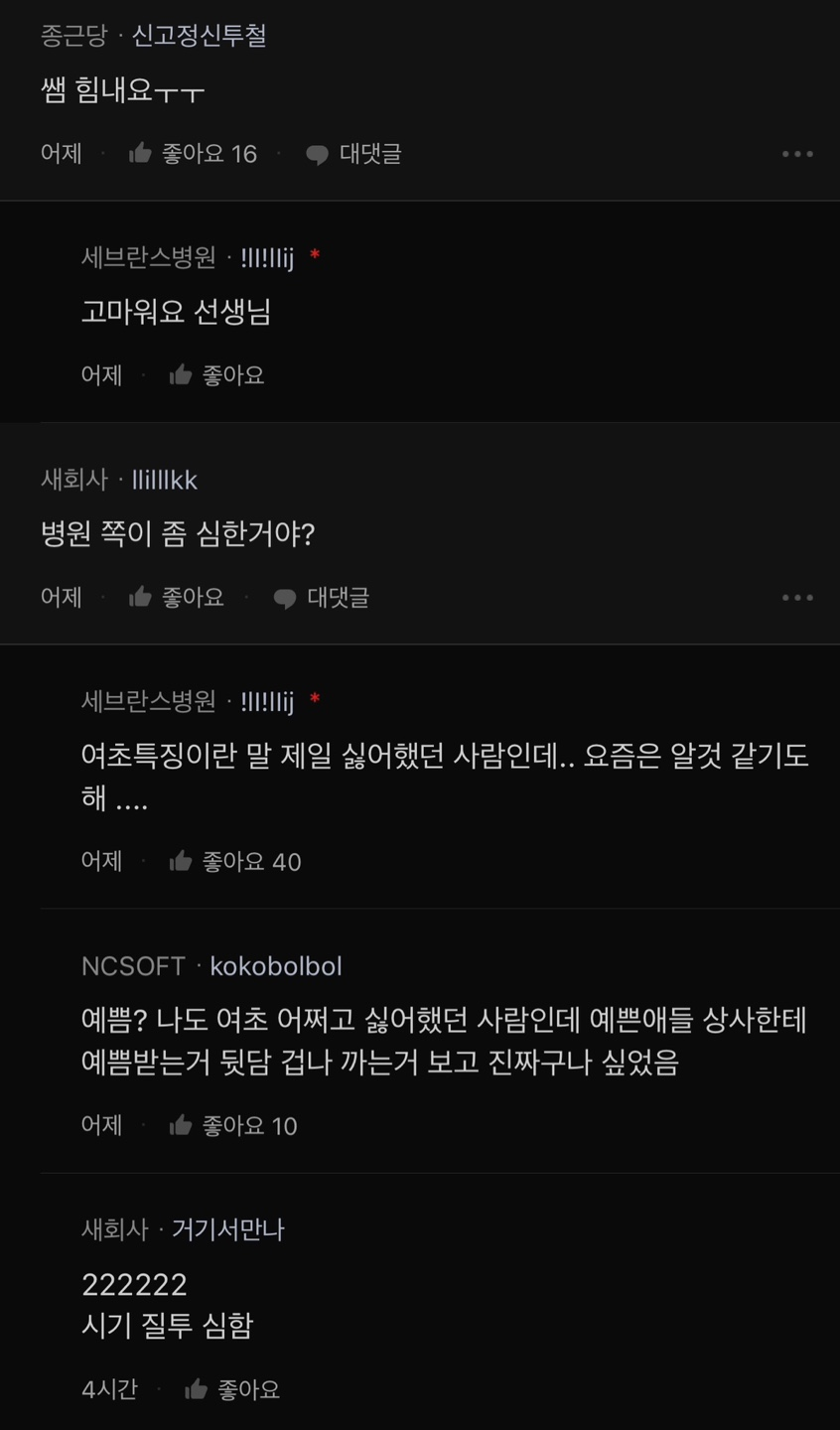Open overflow menu for '쌤 힘내요' comment
The height and width of the screenshot is (1430, 840).
click(x=797, y=154)
